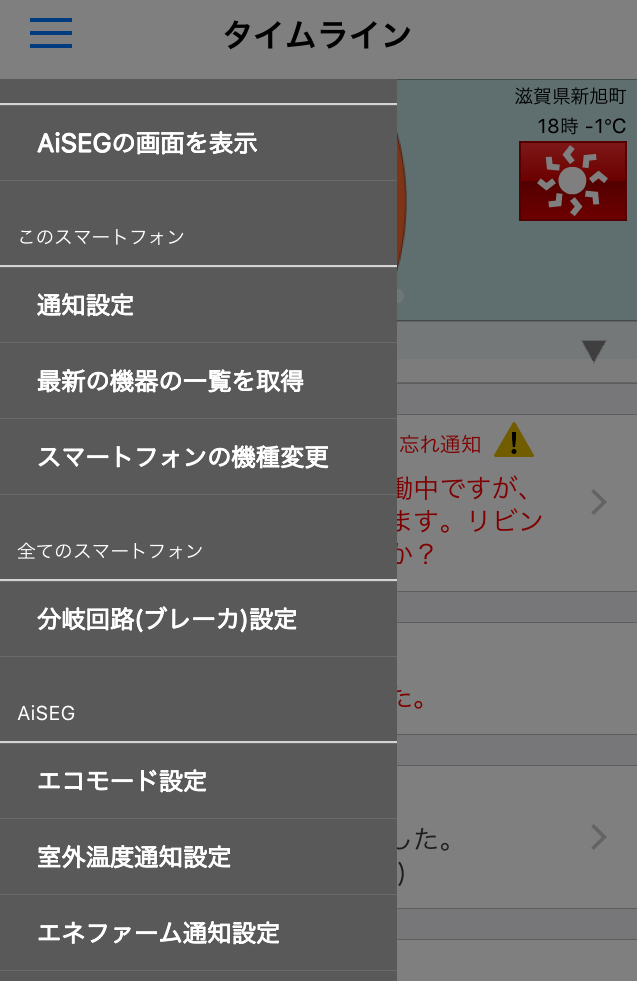Expand the dropdown triangle arrow

pos(594,351)
